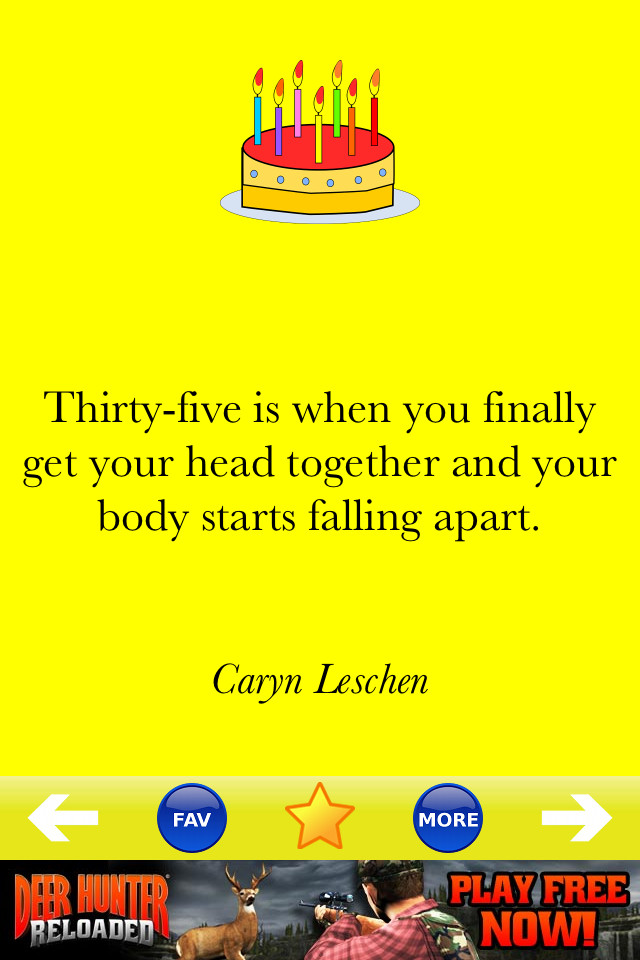Viewport: 640px width, 960px height.
Task: Open the MORE button
Action: pyautogui.click(x=448, y=818)
